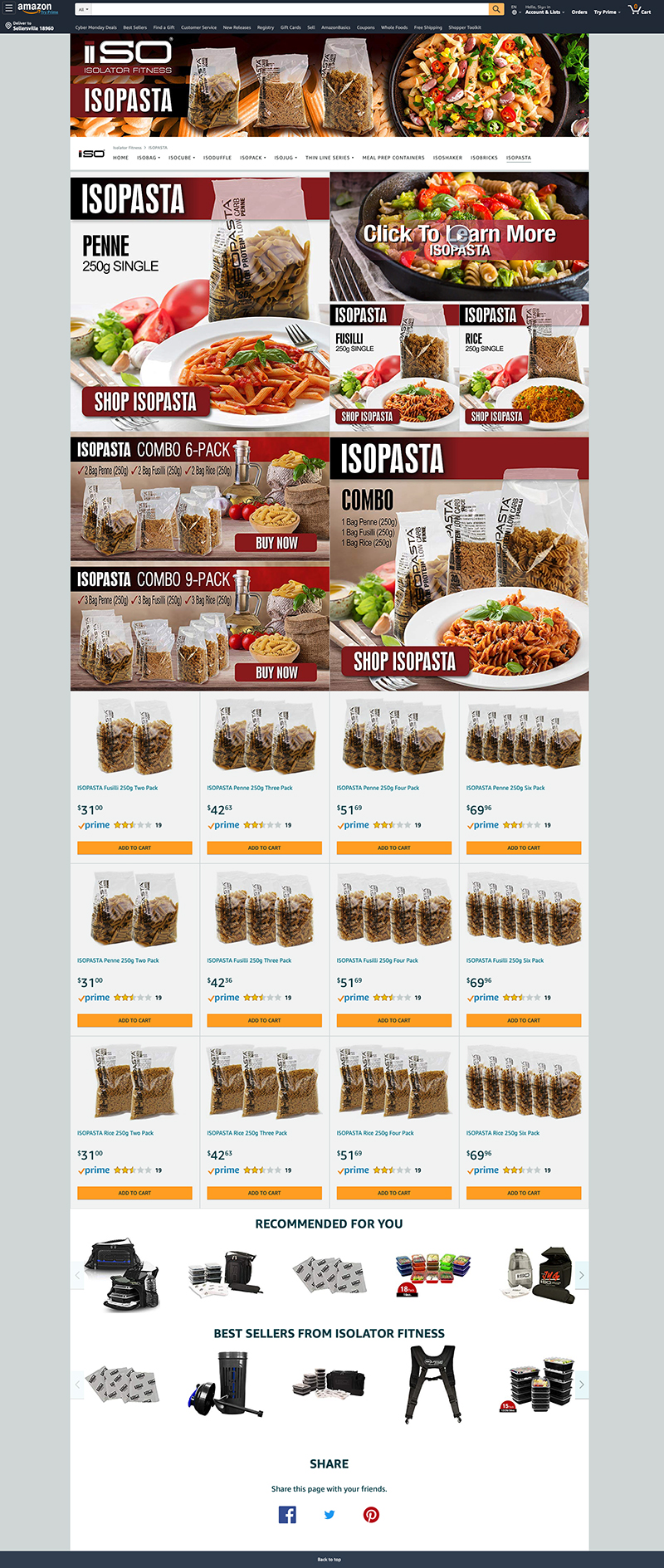Add ISOPASTA Fusilli 250g Two Pack to cart

(x=134, y=848)
